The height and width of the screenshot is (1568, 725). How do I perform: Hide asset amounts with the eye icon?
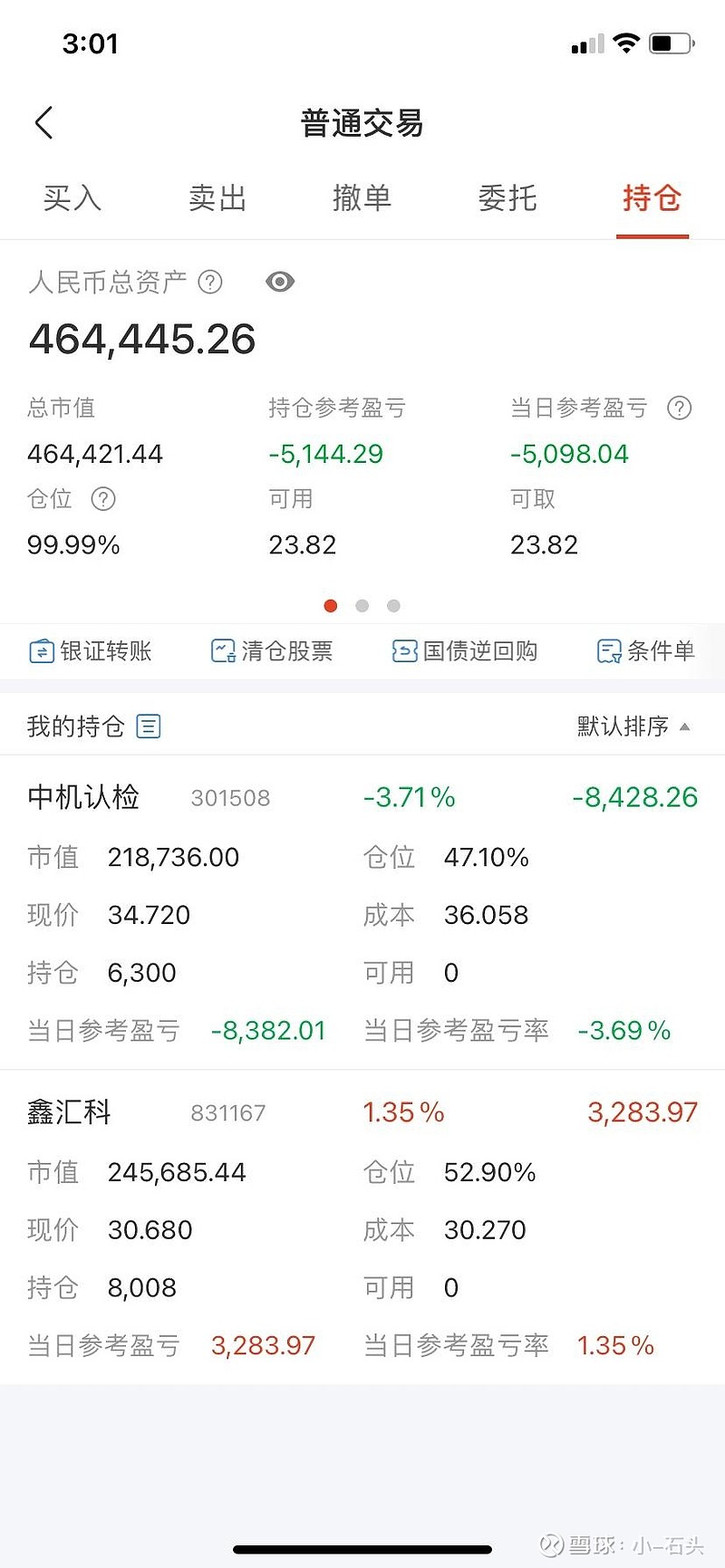(x=280, y=282)
